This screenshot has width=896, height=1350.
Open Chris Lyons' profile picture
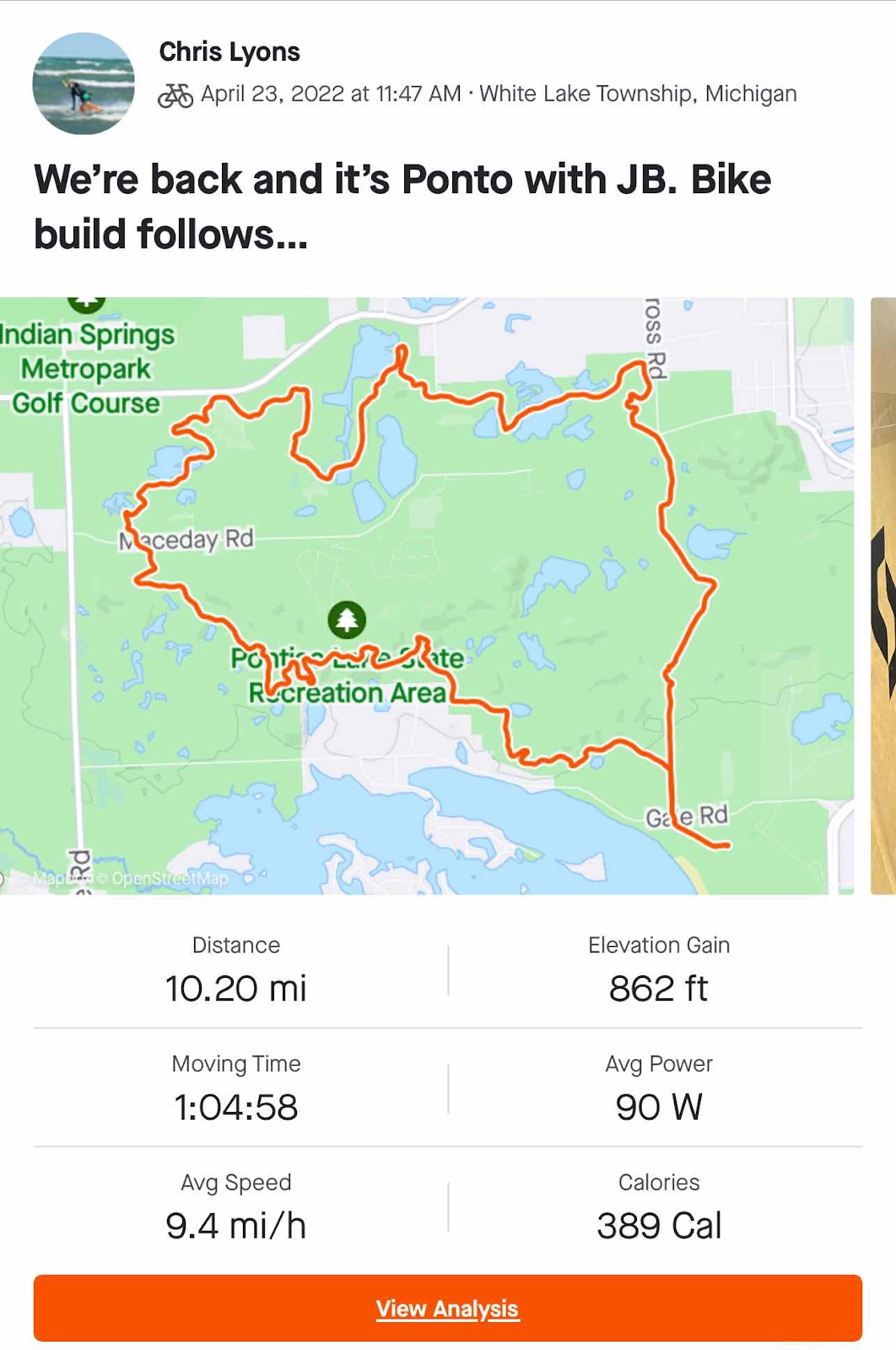coord(83,84)
